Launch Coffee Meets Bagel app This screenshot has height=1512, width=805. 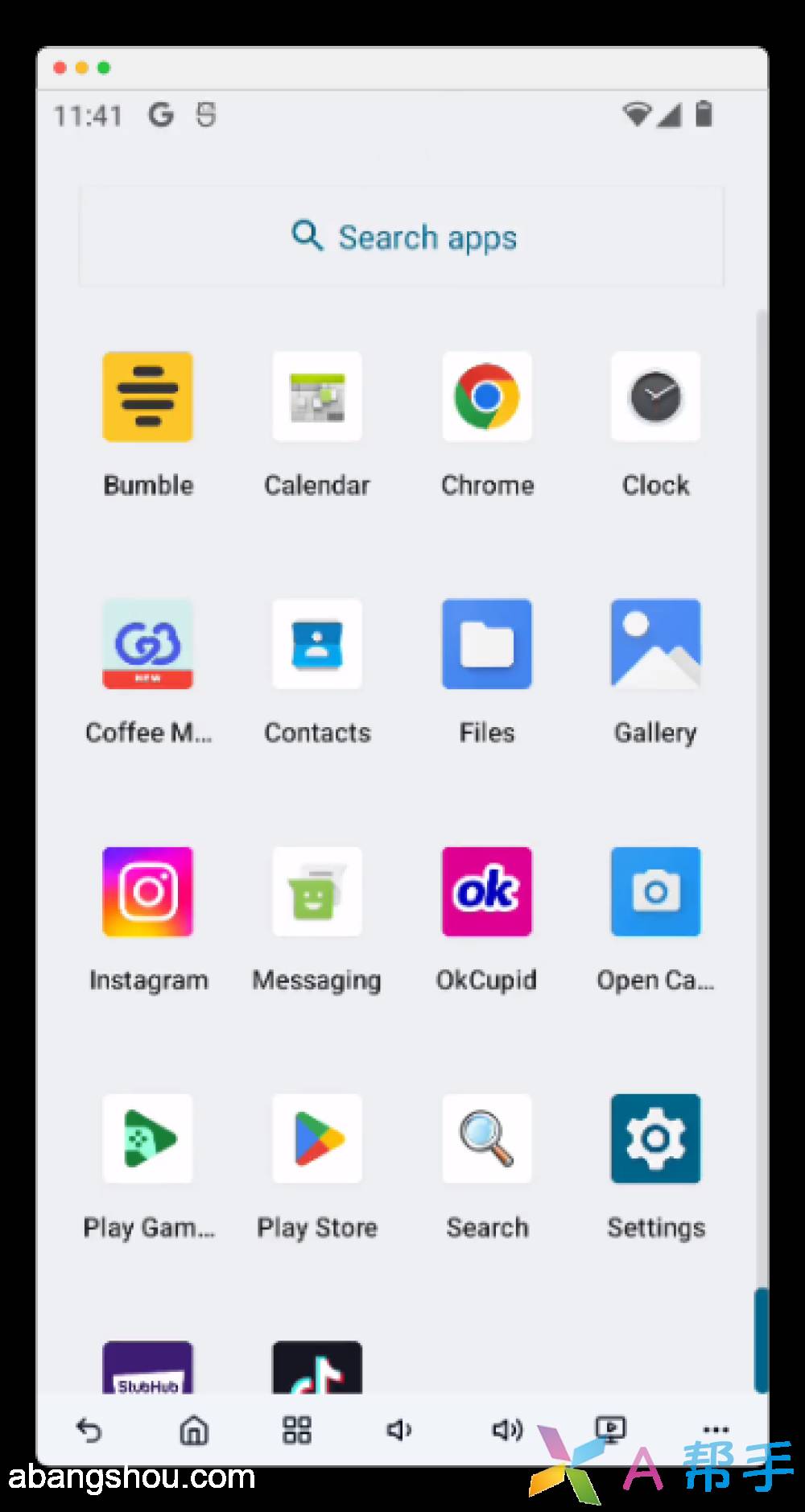pyautogui.click(x=148, y=644)
